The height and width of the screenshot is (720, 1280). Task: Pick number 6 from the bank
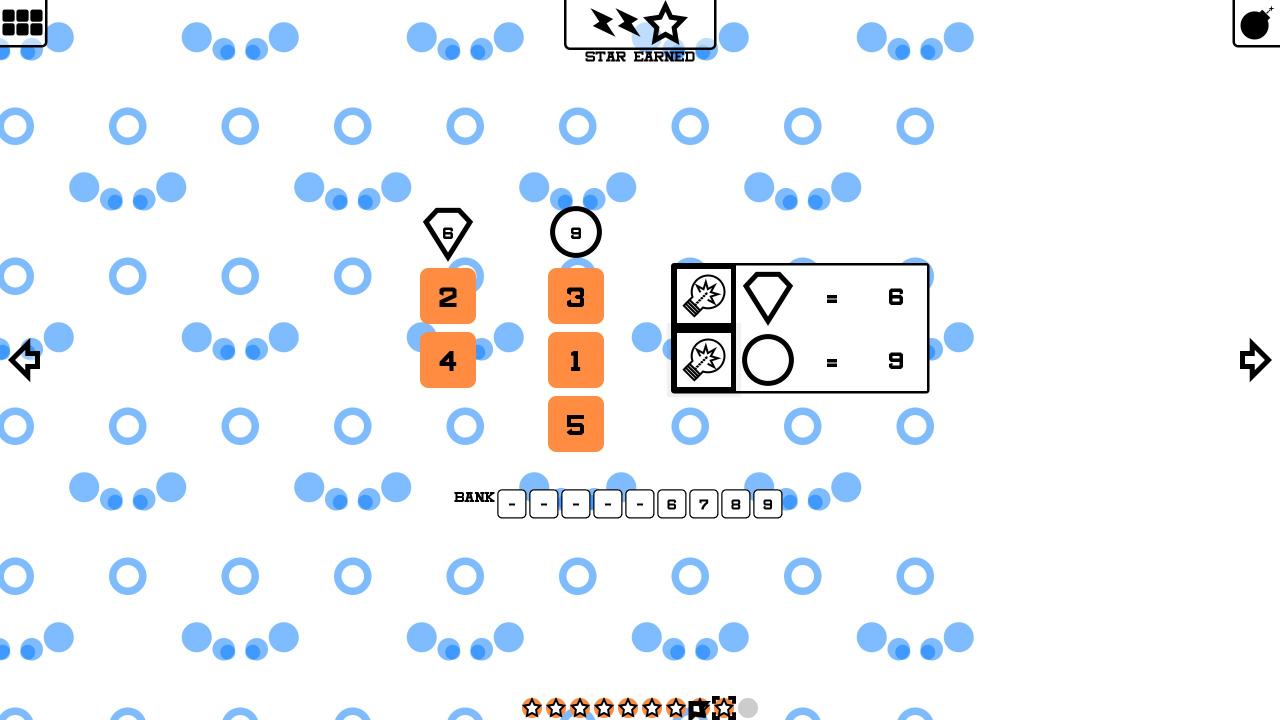(x=671, y=504)
